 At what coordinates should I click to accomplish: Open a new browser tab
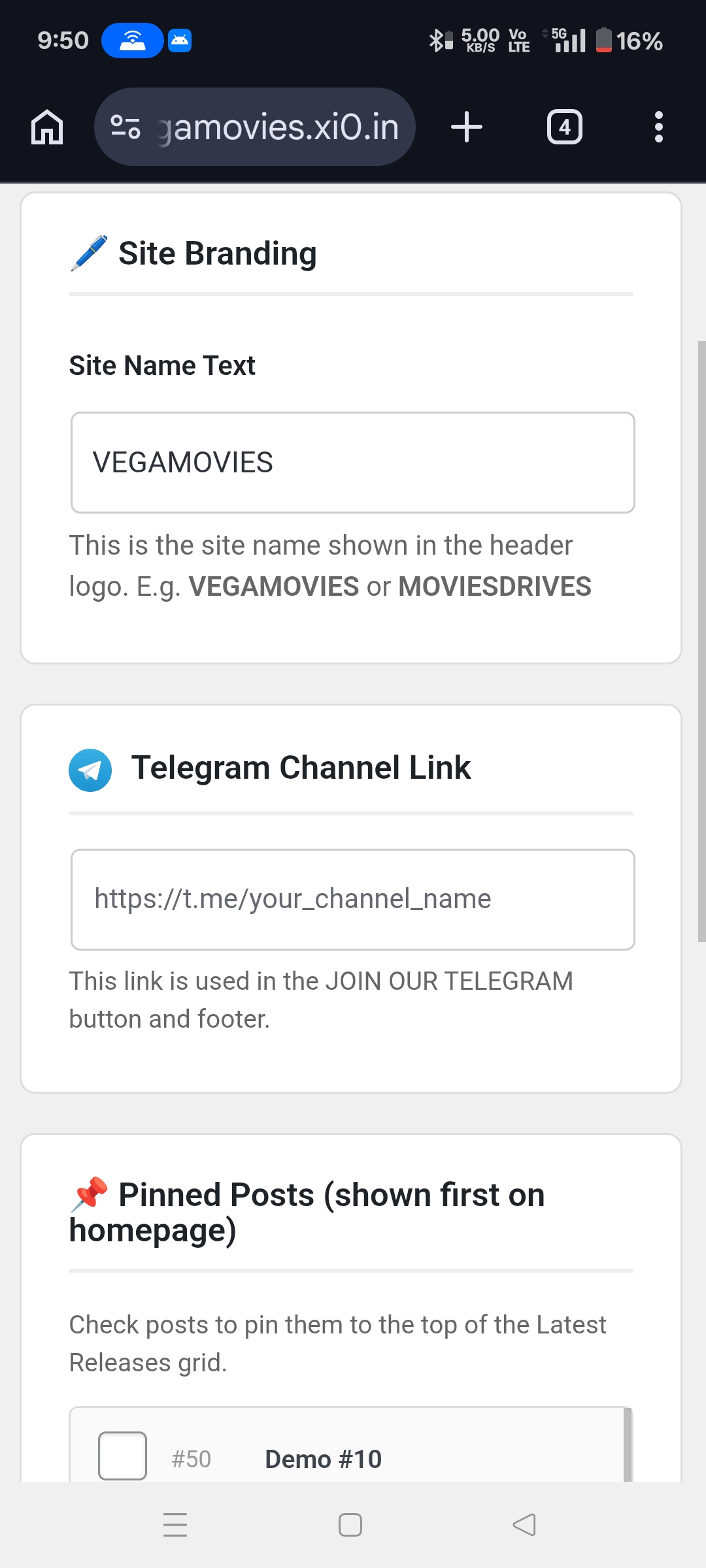[x=467, y=127]
